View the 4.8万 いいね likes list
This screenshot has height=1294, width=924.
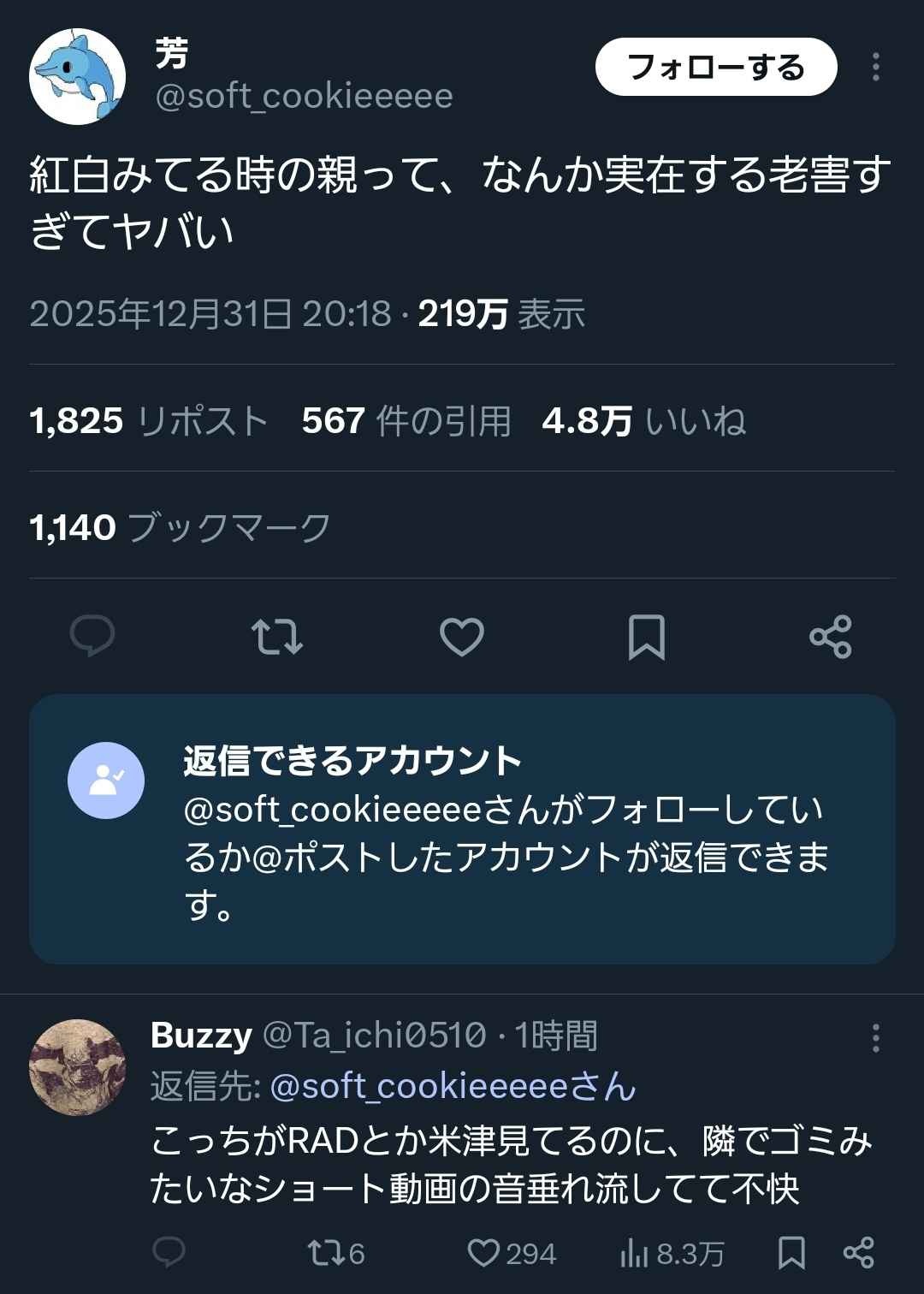(x=643, y=421)
